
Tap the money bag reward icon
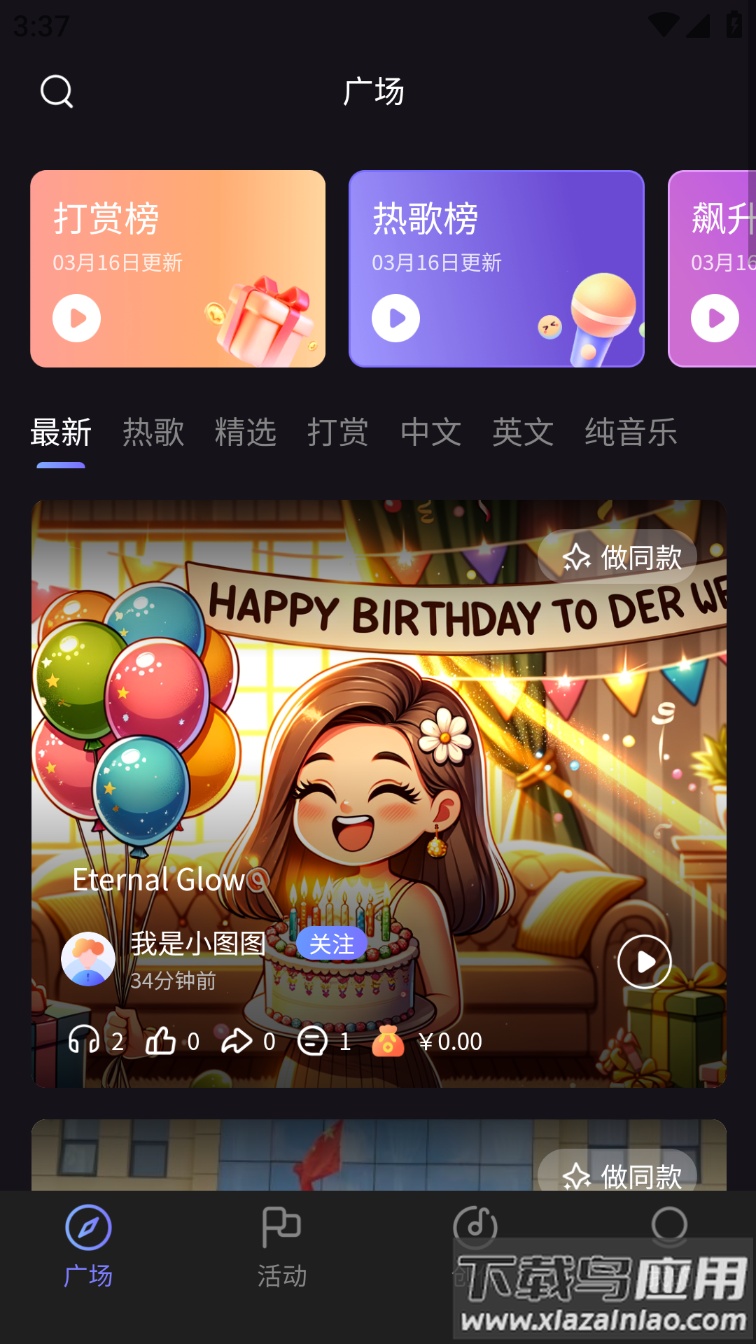click(387, 1040)
